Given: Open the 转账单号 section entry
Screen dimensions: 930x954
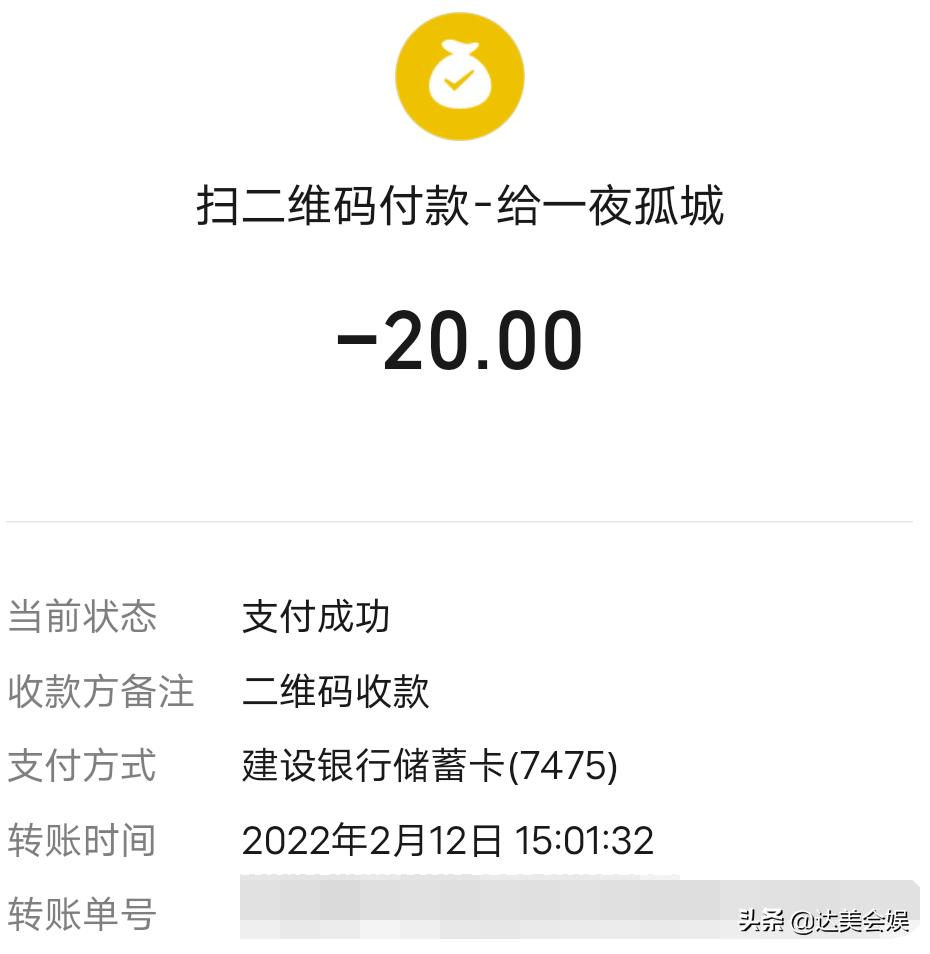Looking at the screenshot, I should pos(81,913).
